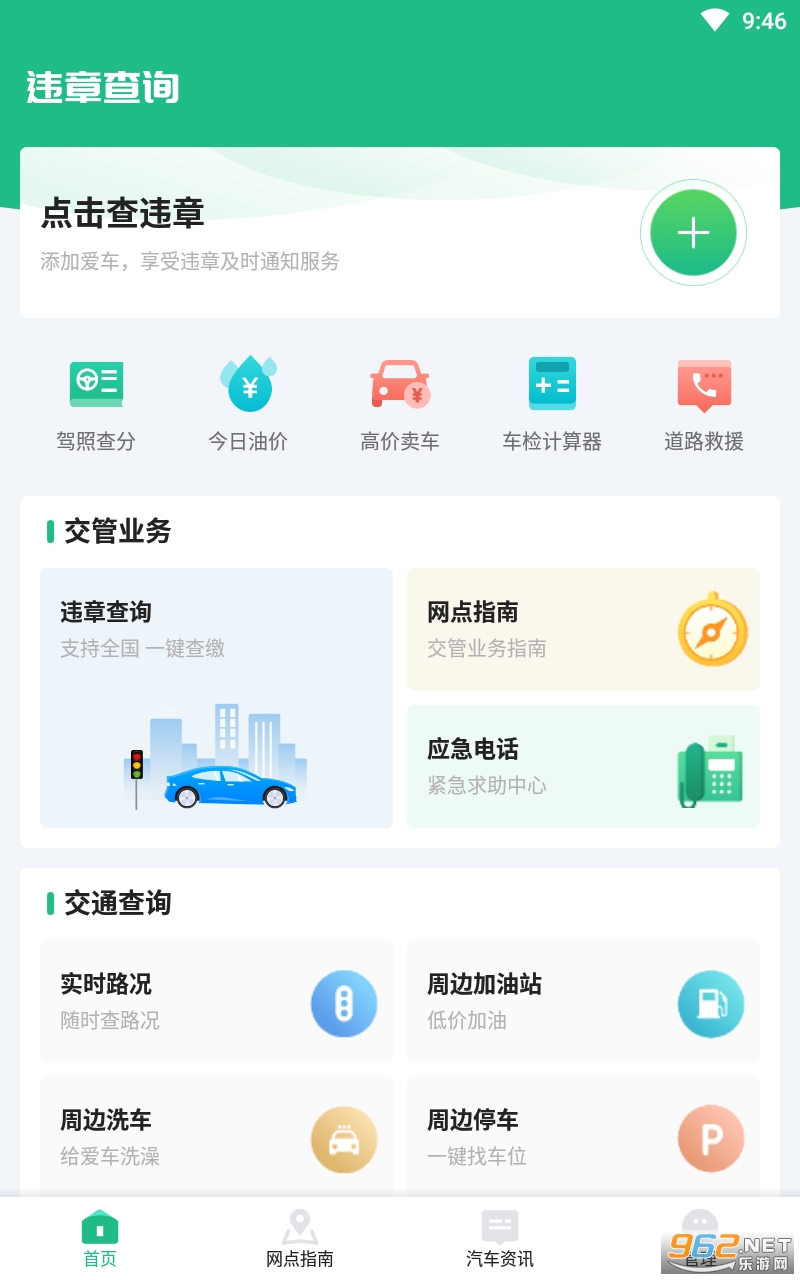Open 周边洗车 nearby car wash
Viewport: 800px width, 1280px height.
pos(216,1137)
